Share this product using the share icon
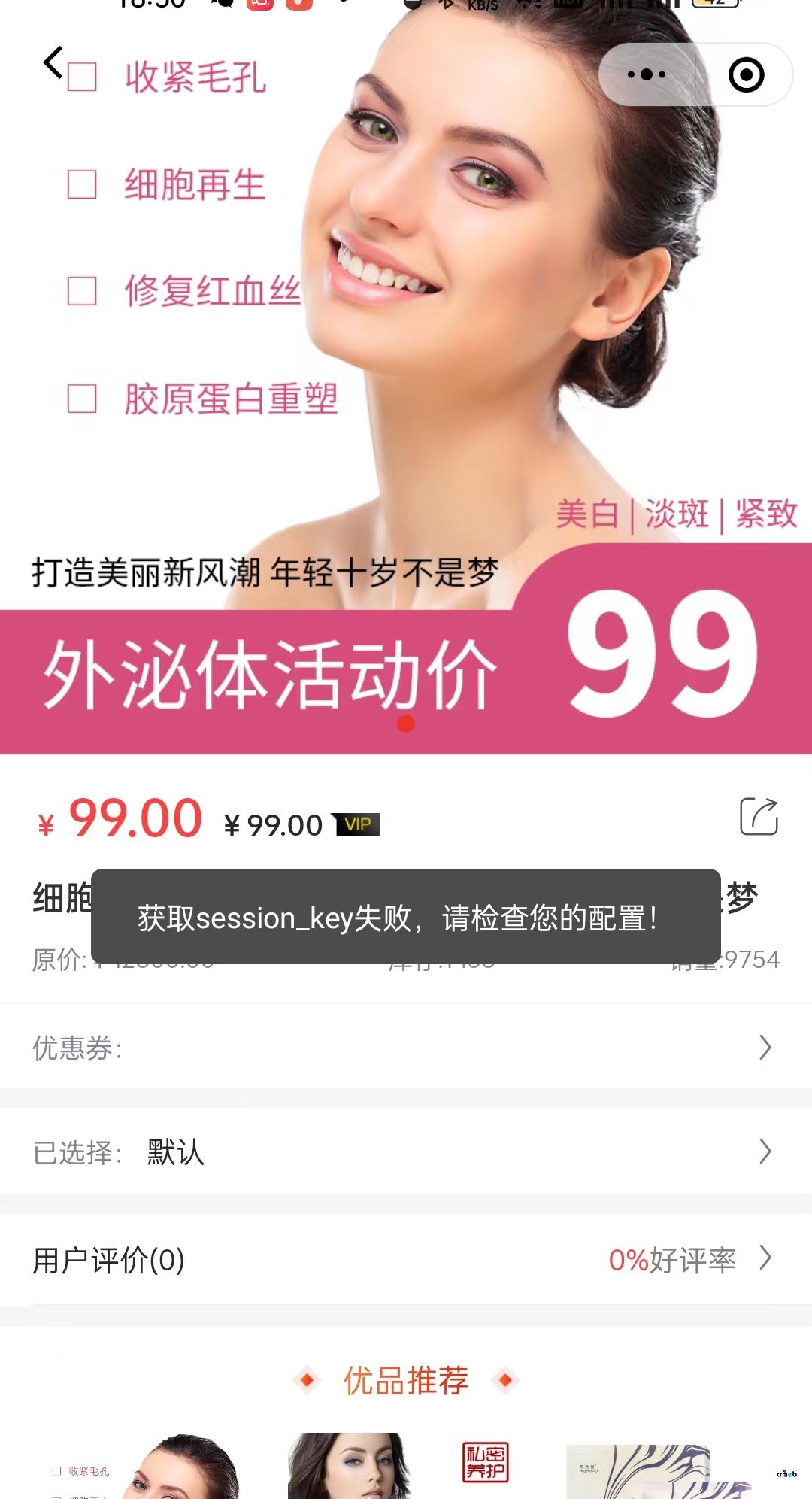Image resolution: width=812 pixels, height=1499 pixels. tap(759, 817)
